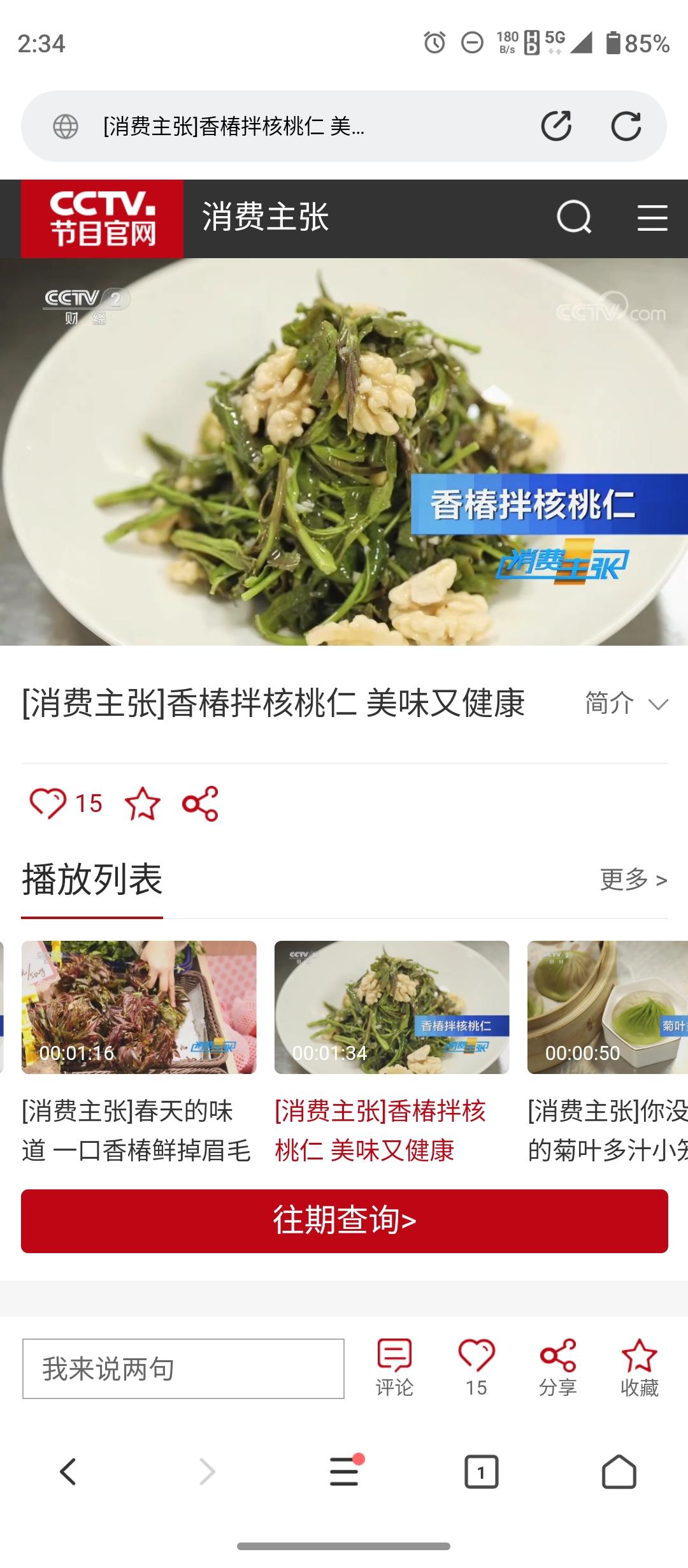The width and height of the screenshot is (688, 1568).
Task: Go to the browser home page
Action: 619,1472
